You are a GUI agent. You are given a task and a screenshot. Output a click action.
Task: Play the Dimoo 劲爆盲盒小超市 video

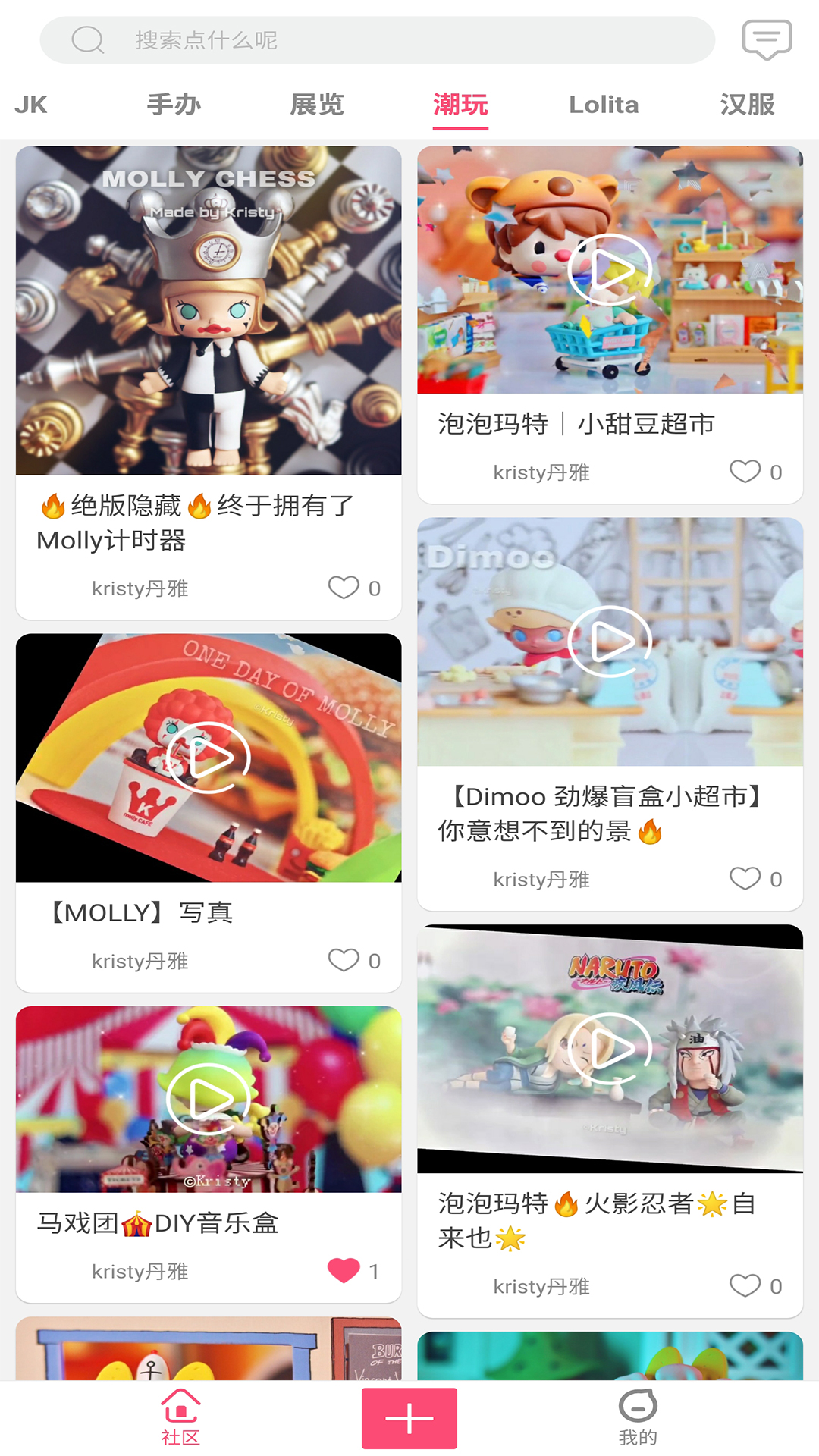coord(610,641)
